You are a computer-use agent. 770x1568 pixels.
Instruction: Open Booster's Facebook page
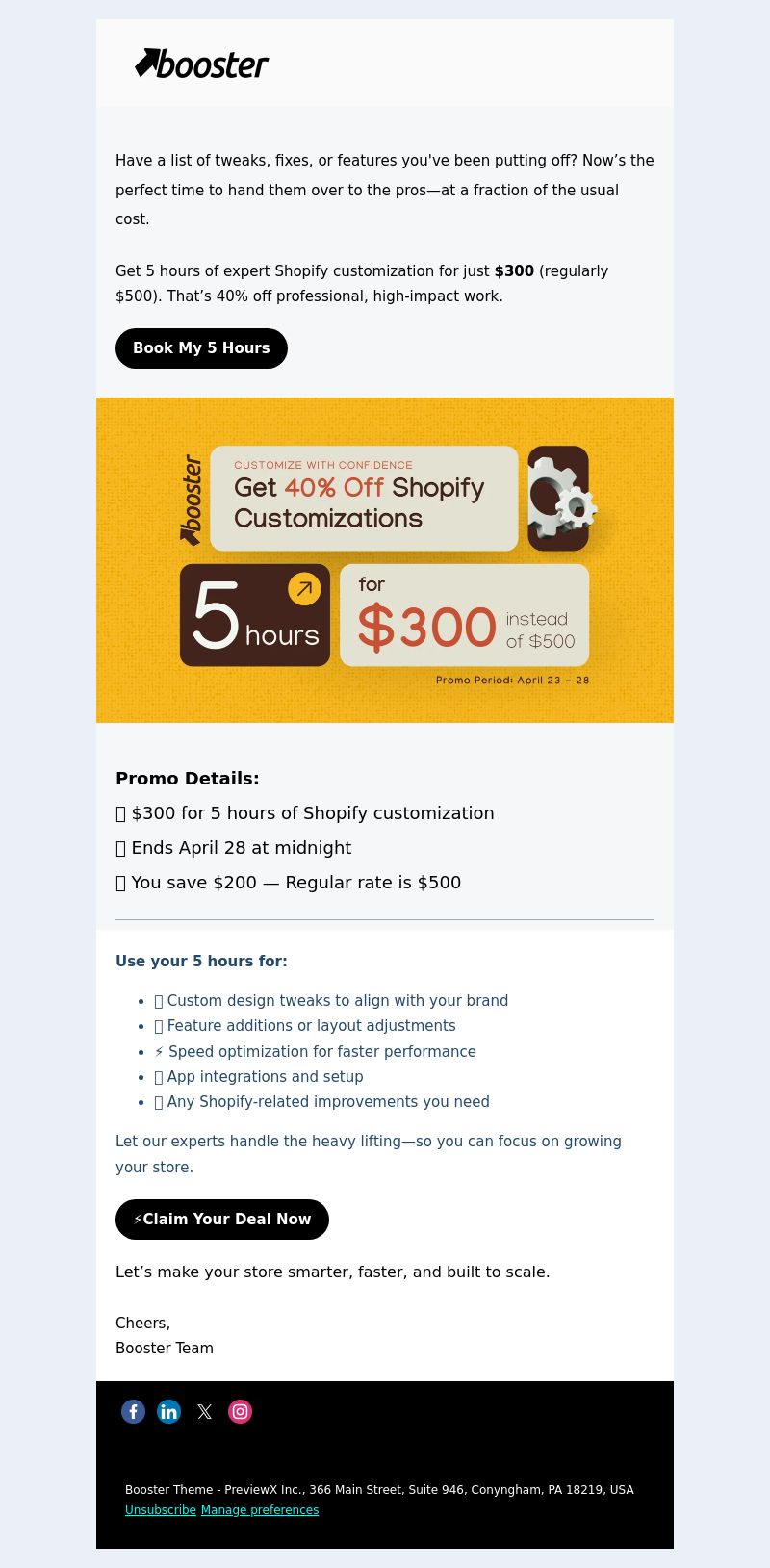tap(133, 1411)
